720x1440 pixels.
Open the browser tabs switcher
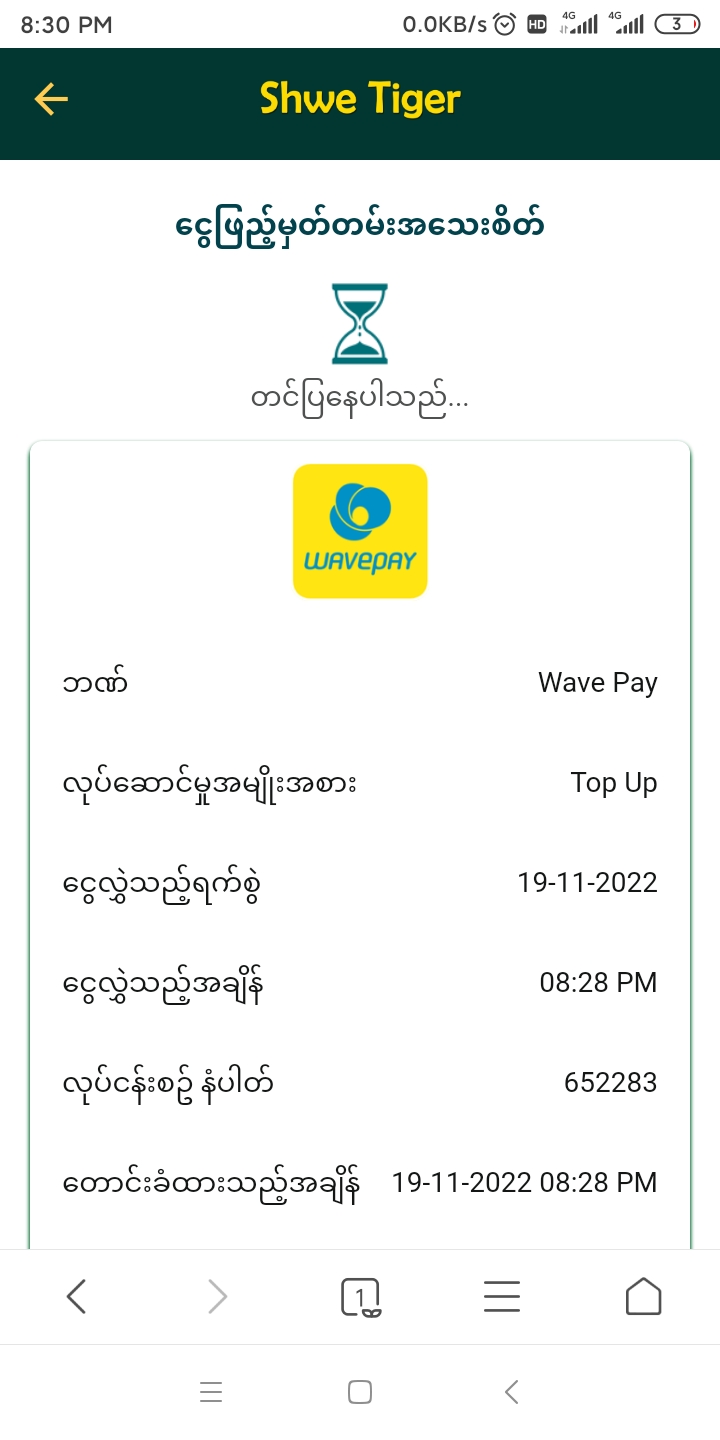pyautogui.click(x=360, y=1297)
